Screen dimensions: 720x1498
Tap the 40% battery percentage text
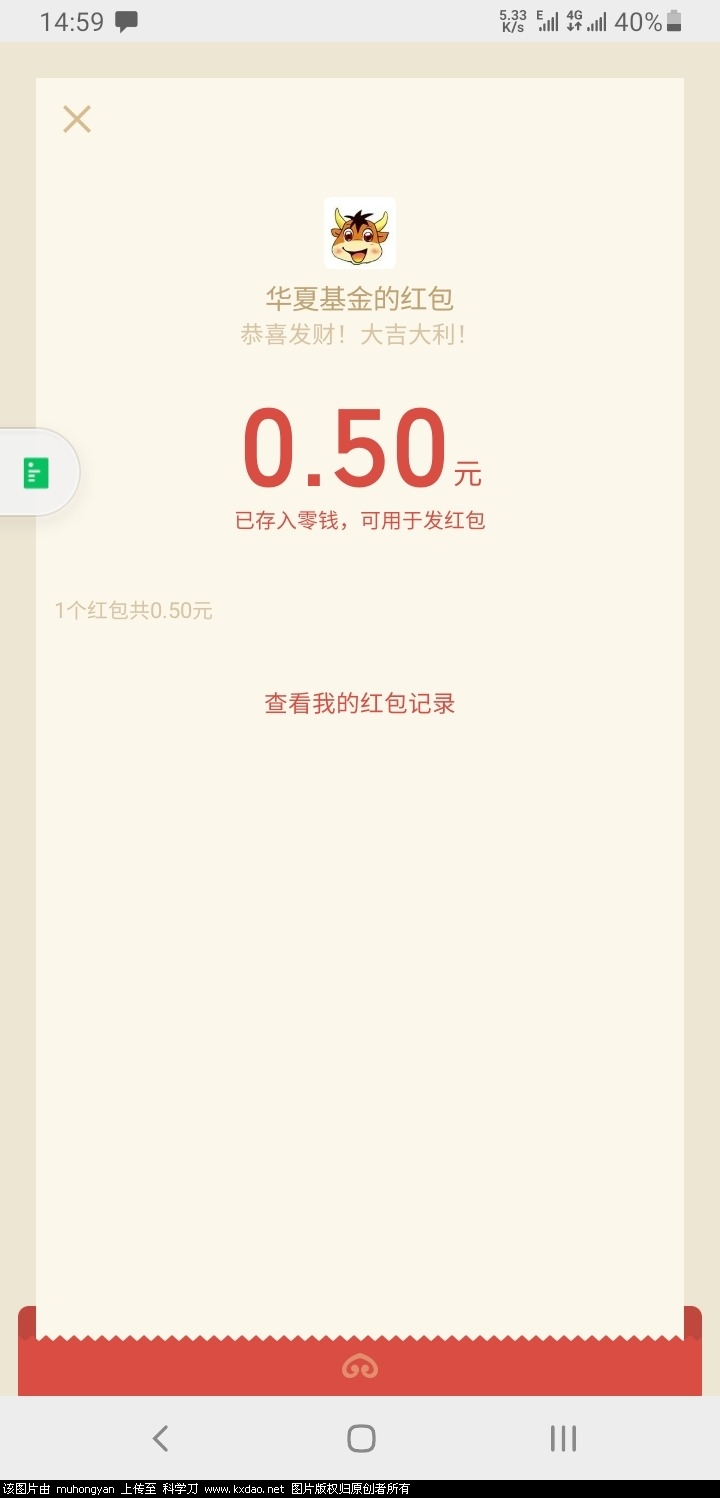636,20
